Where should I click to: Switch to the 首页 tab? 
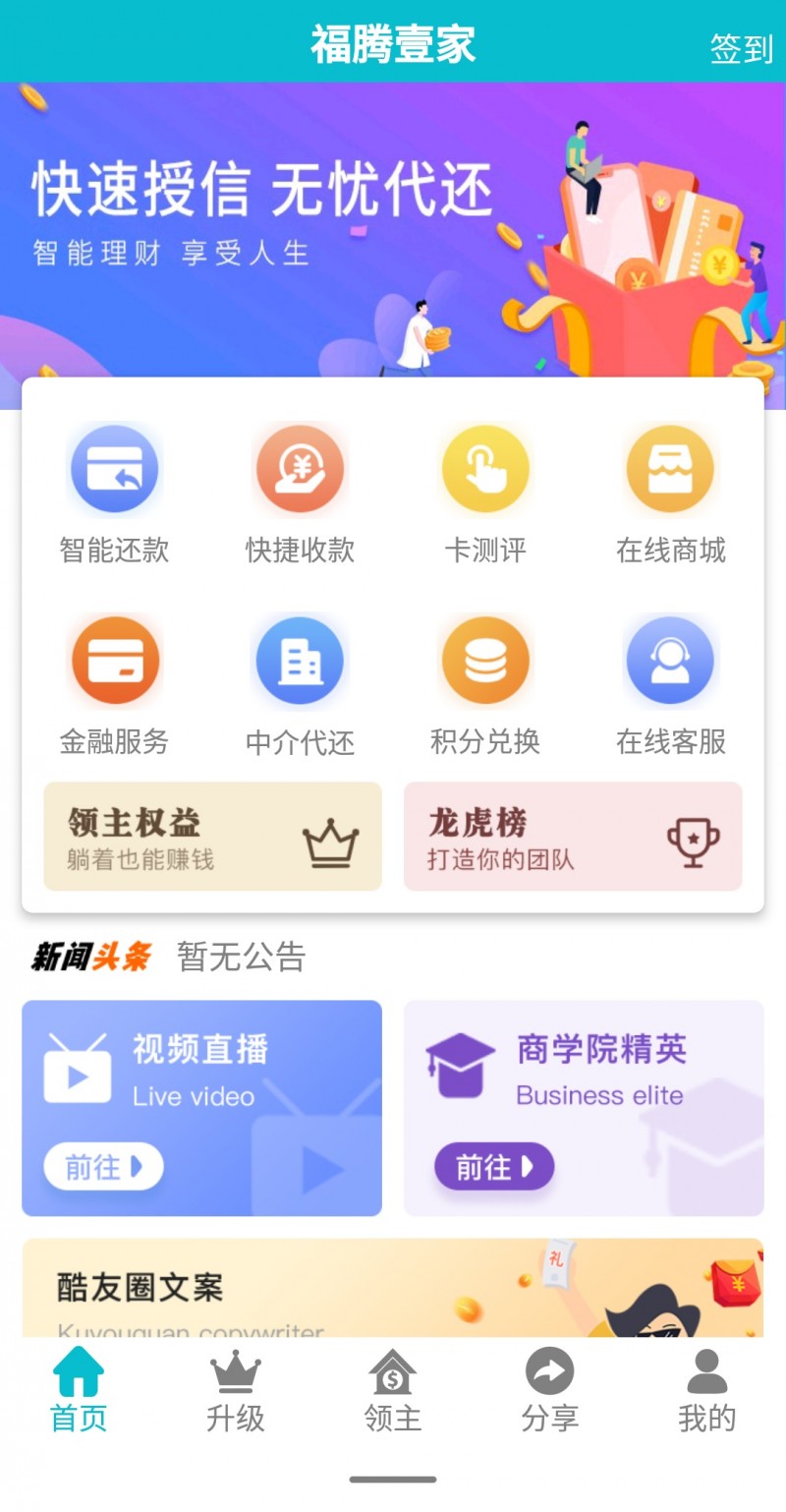pos(79,1391)
